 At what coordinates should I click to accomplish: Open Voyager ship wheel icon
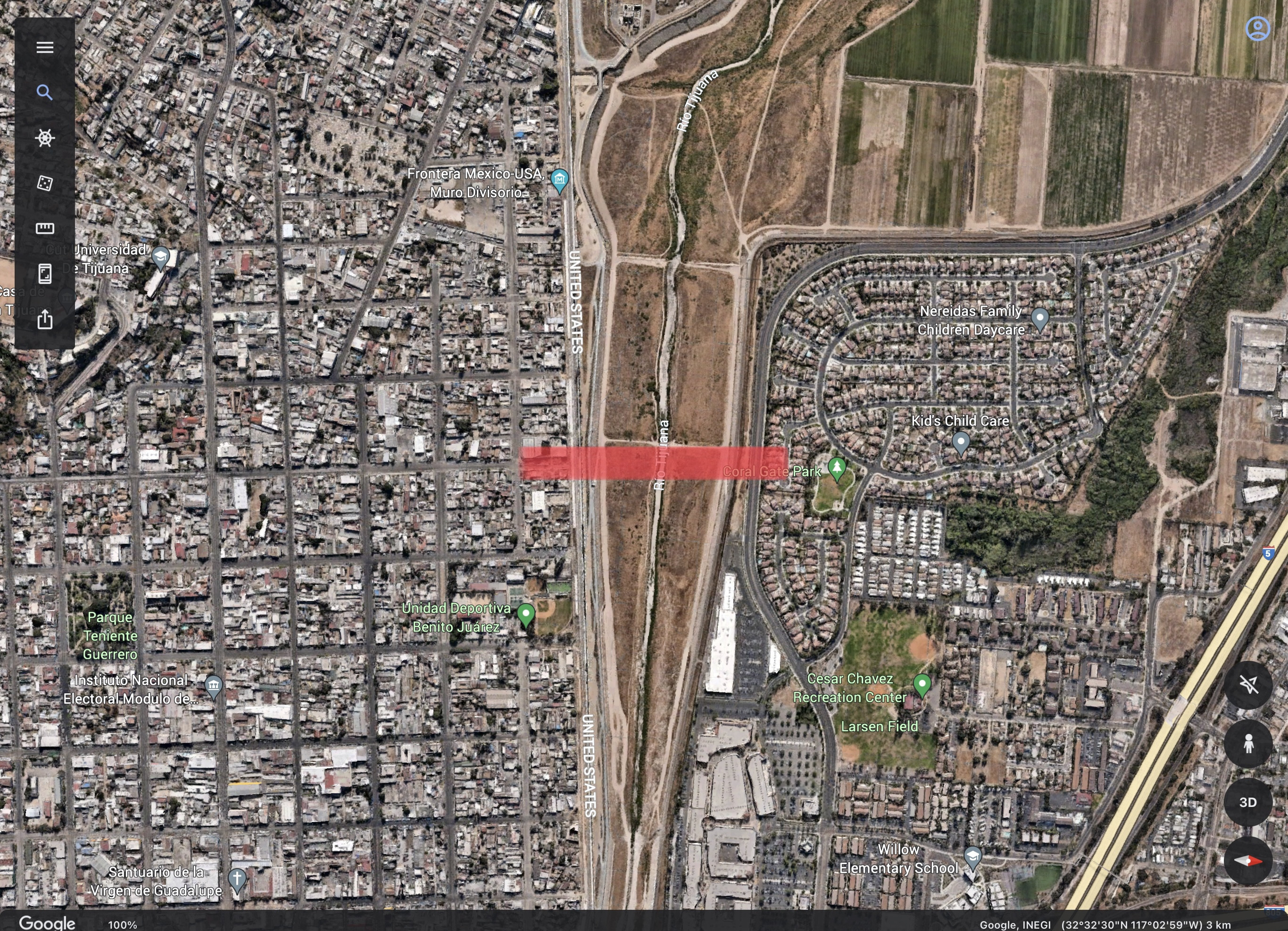click(45, 138)
